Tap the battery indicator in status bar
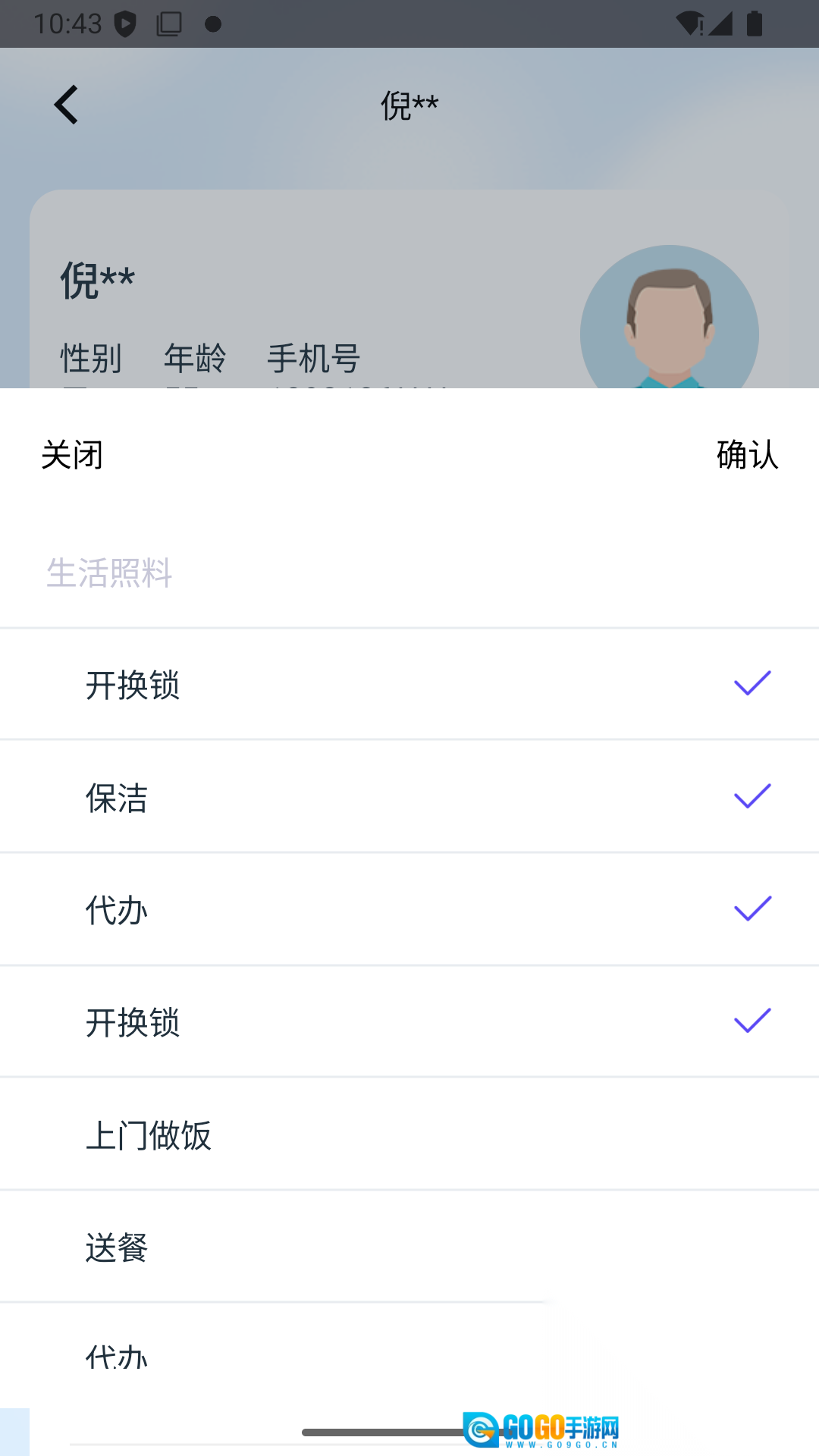 pyautogui.click(x=754, y=23)
